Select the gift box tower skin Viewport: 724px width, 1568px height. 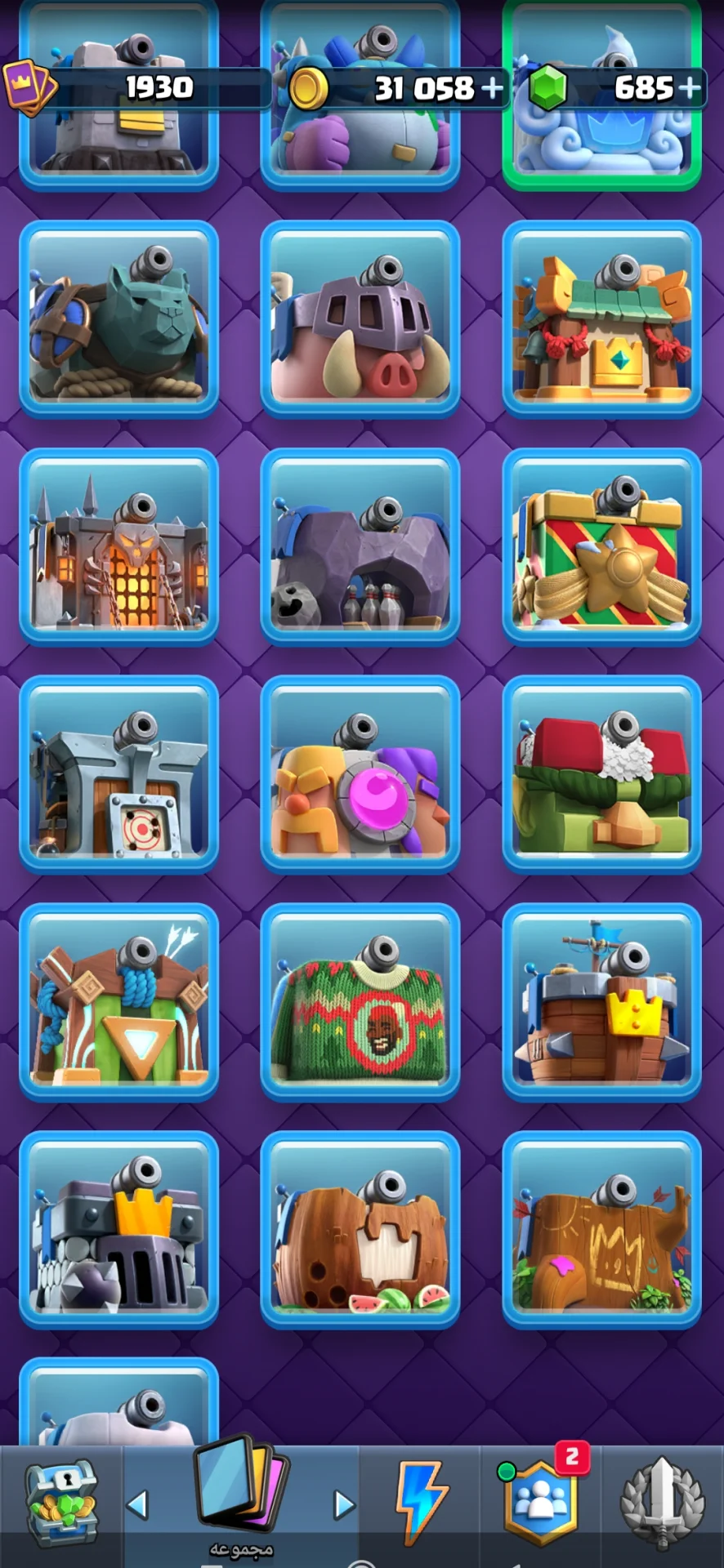(x=602, y=546)
